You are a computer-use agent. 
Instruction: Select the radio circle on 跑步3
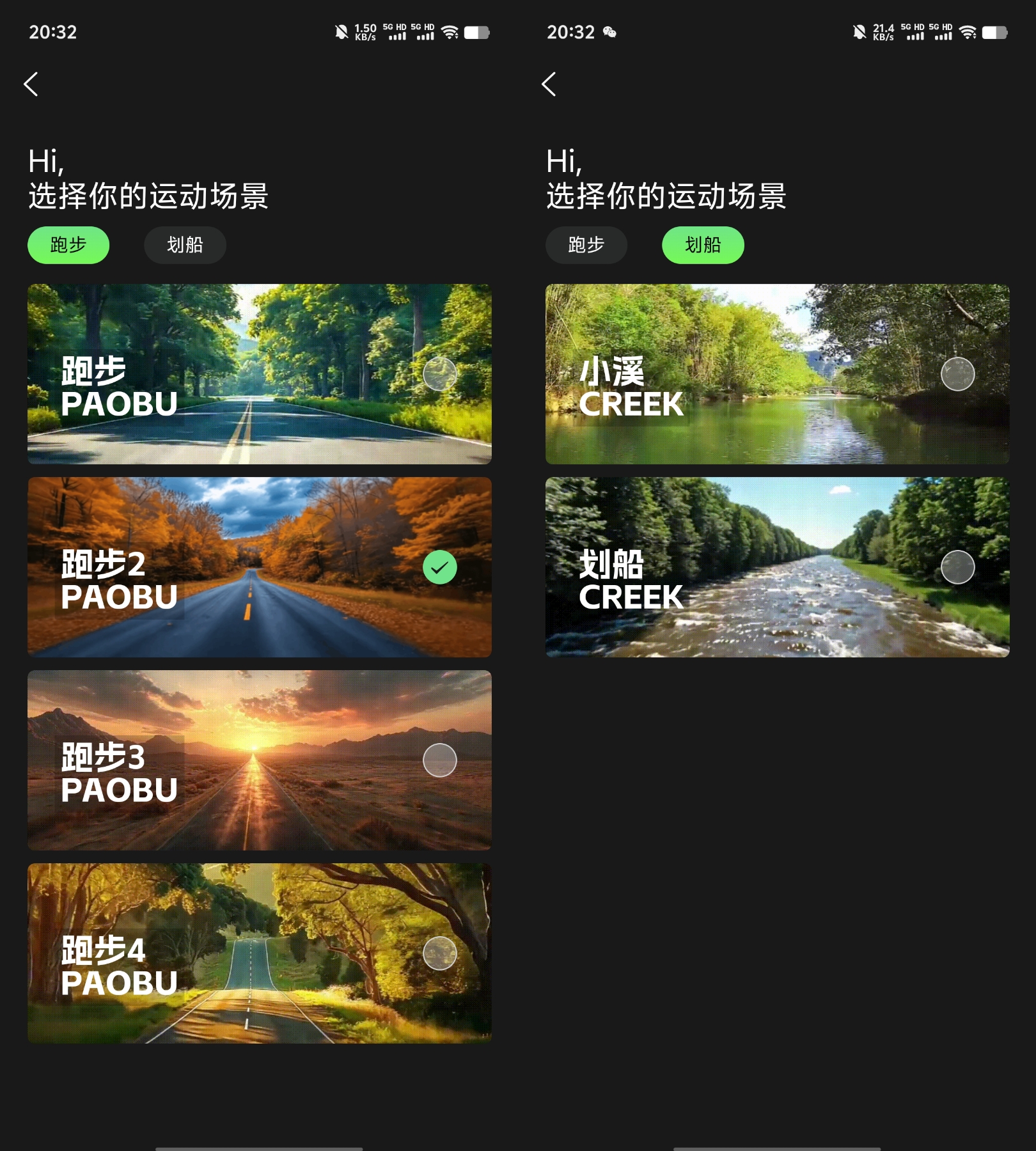tap(440, 760)
